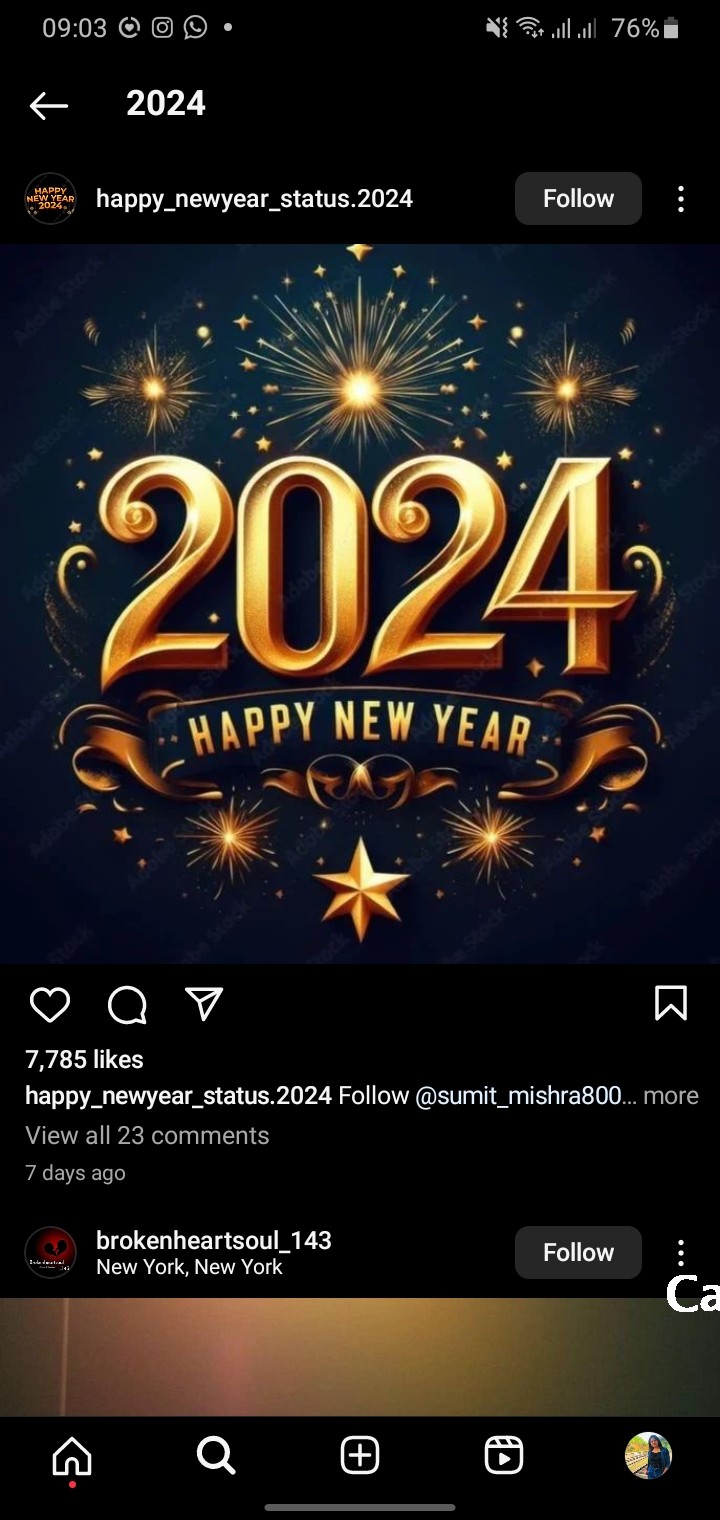Follow happy_newyear_status.2024 account

[x=578, y=198]
